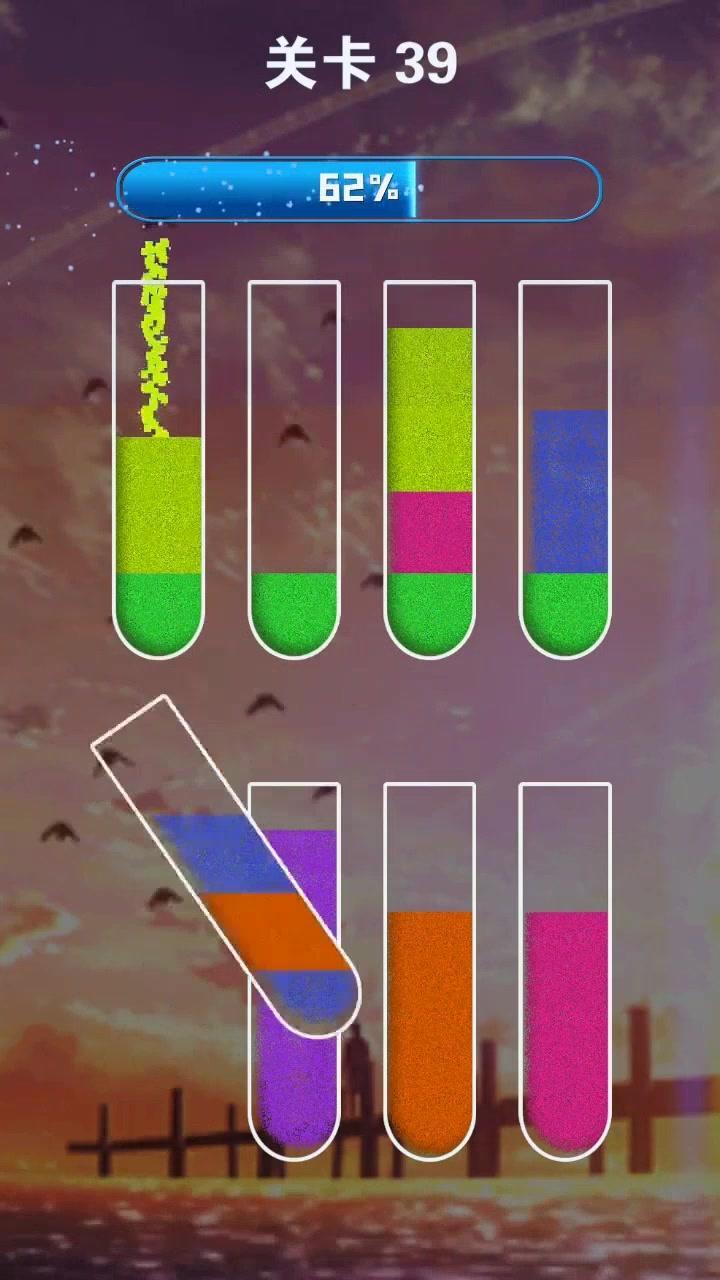Tap the tube with lime, pink and green layers
This screenshot has height=1280, width=720.
430,470
